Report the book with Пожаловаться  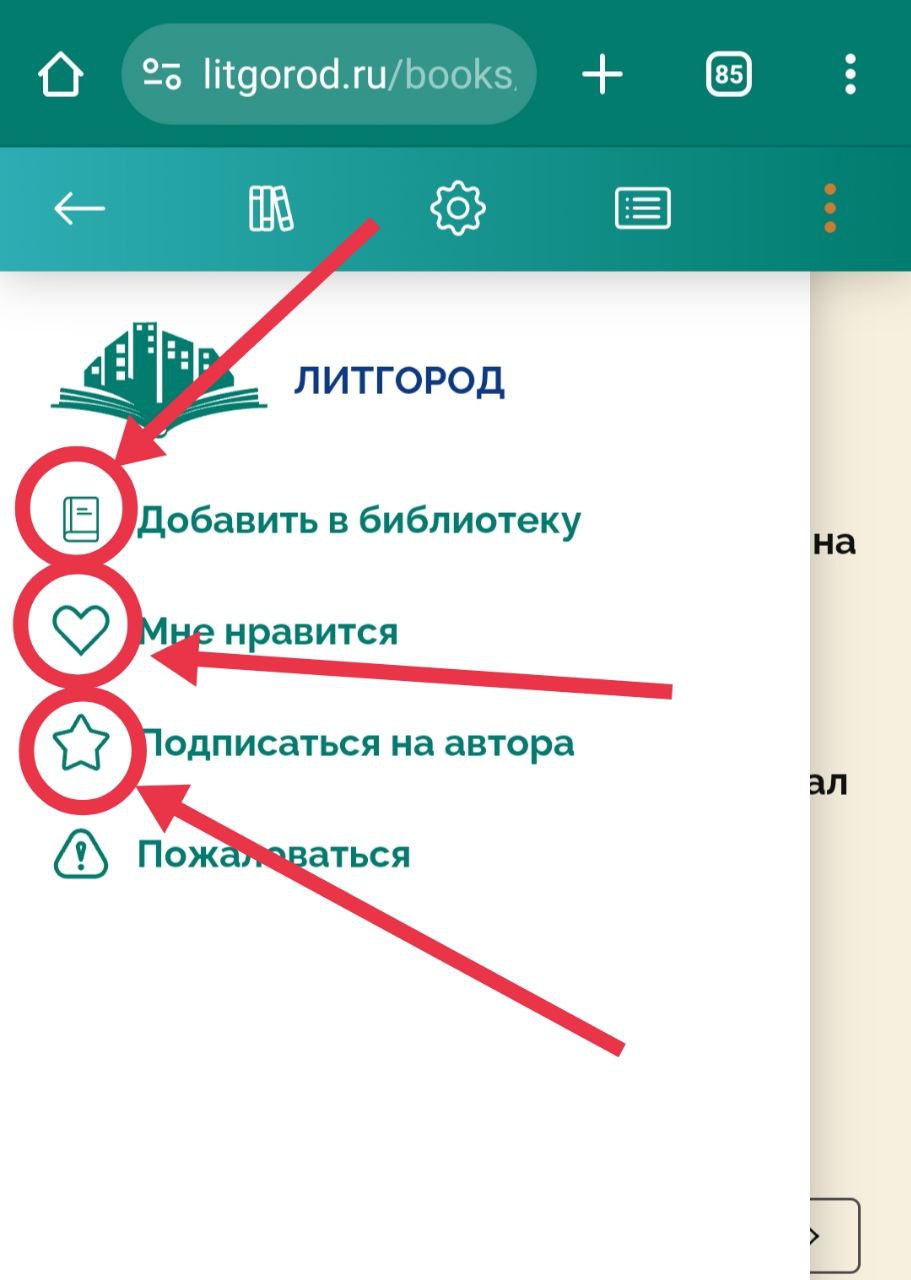pyautogui.click(x=272, y=855)
